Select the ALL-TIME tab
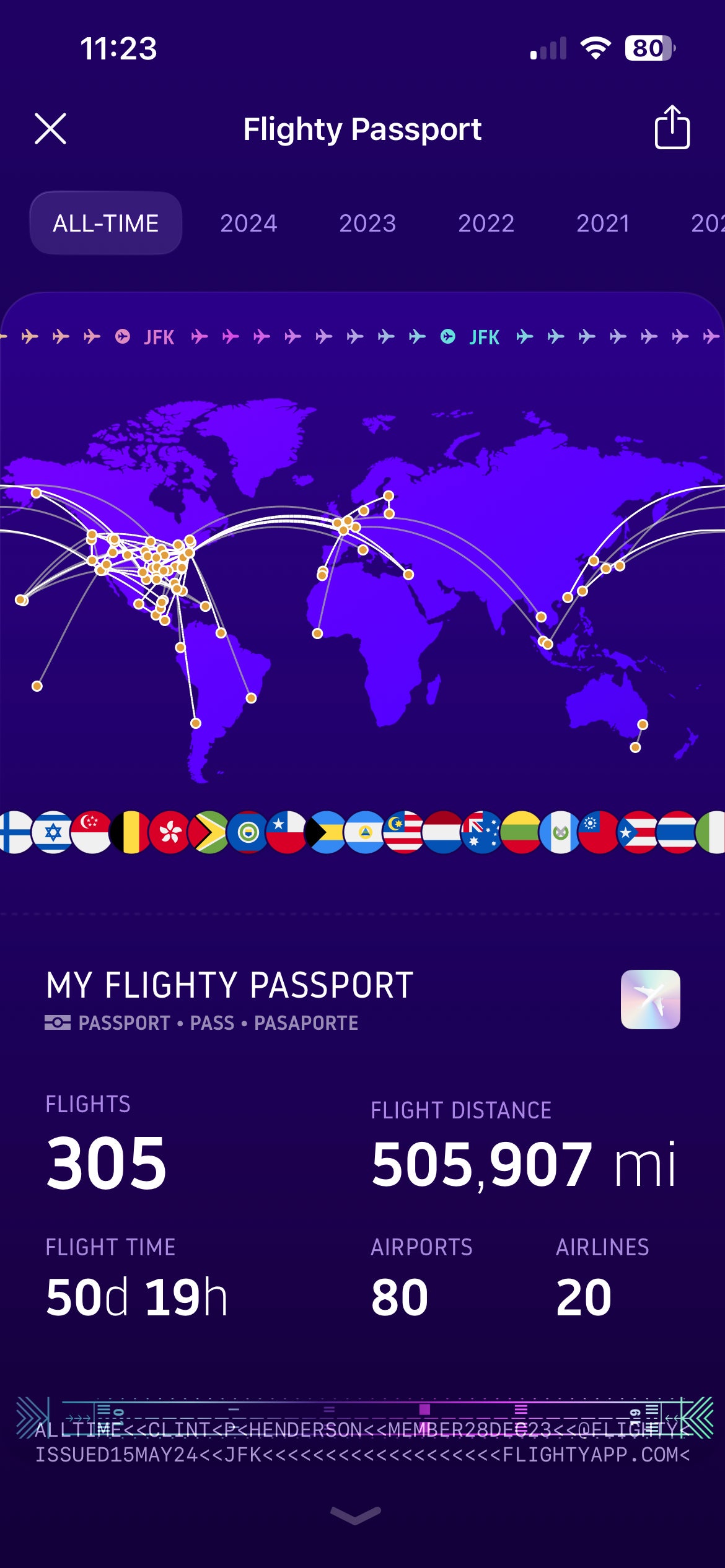The image size is (725, 1568). (106, 224)
